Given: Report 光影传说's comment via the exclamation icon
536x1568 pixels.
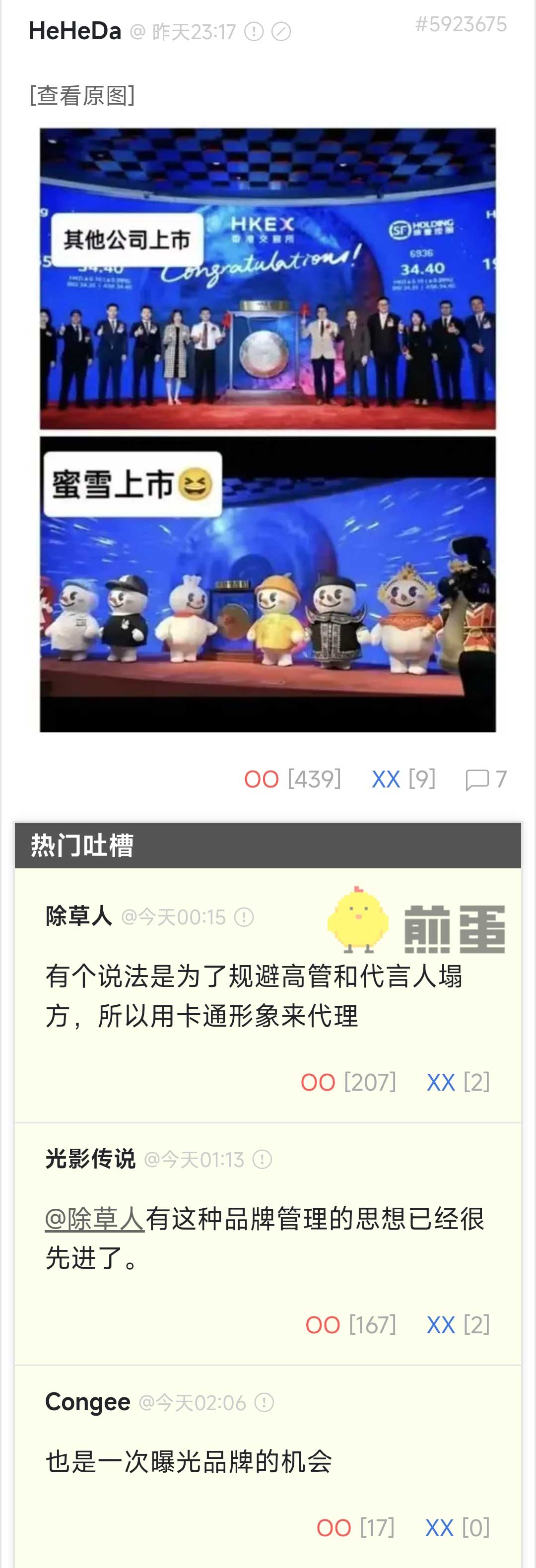Looking at the screenshot, I should (x=262, y=1159).
